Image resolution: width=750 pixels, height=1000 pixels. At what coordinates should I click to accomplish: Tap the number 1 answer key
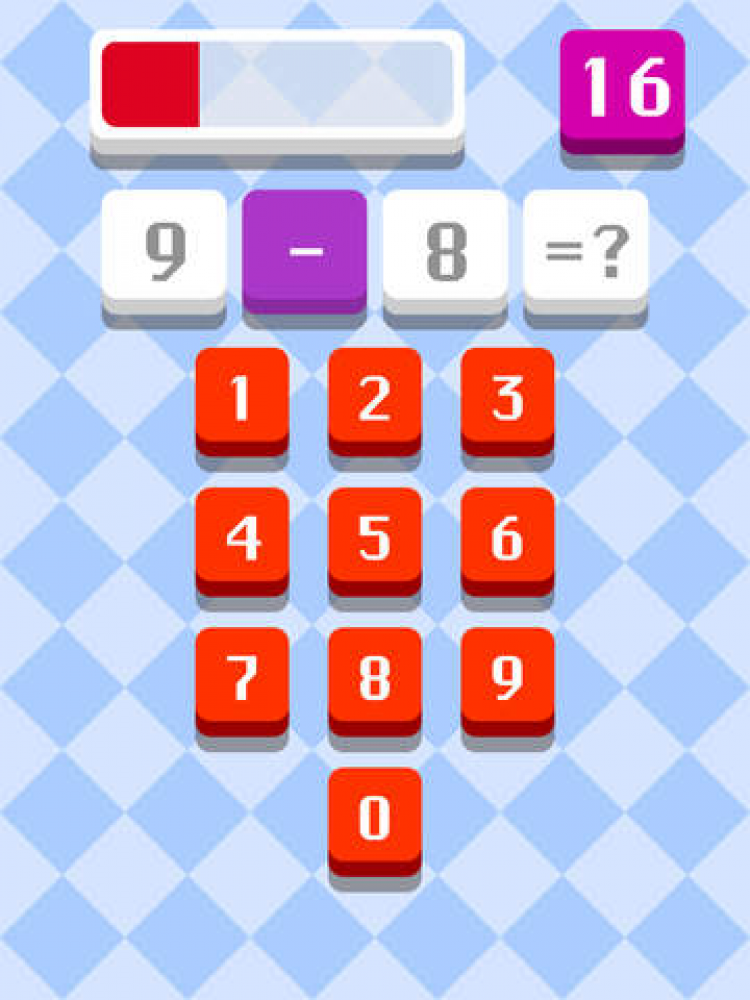click(242, 399)
